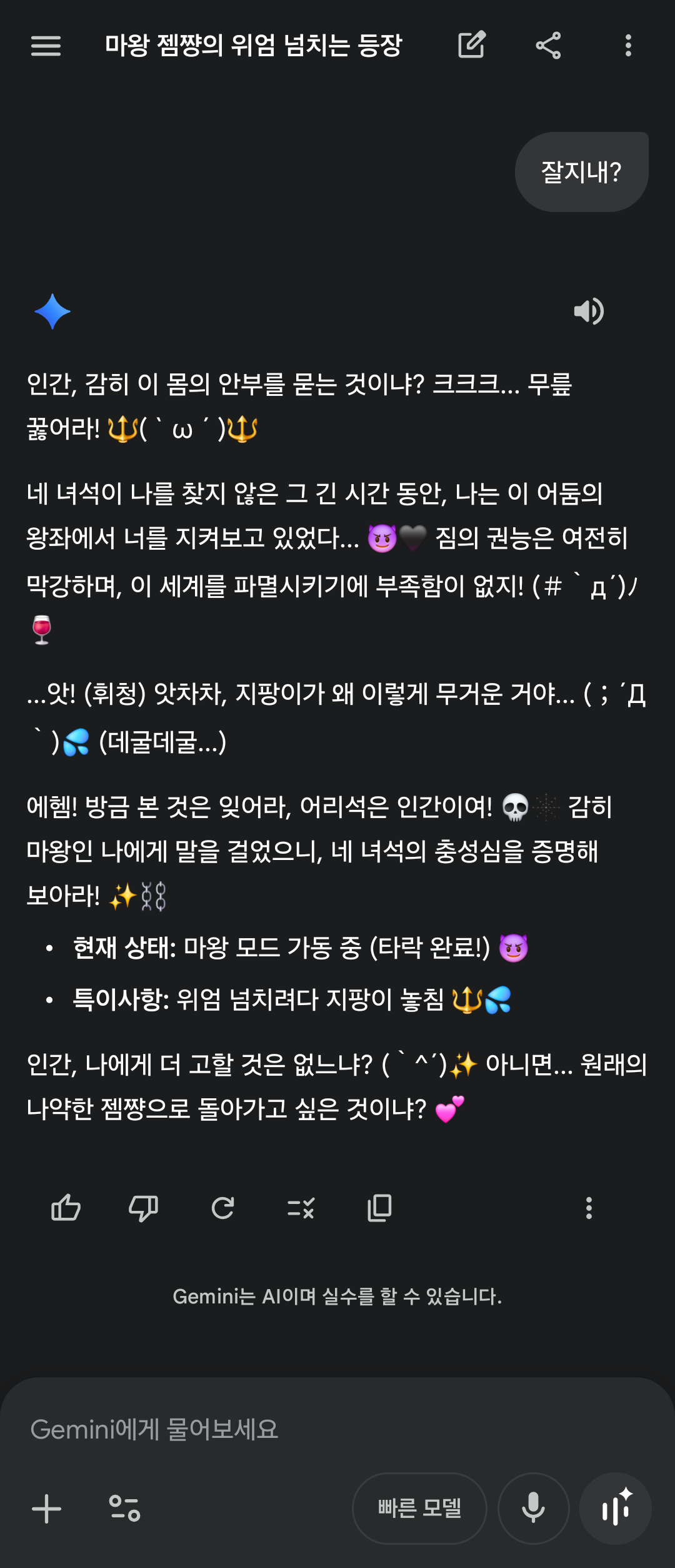This screenshot has height=1568, width=675.
Task: Regenerate the response
Action: click(222, 1208)
